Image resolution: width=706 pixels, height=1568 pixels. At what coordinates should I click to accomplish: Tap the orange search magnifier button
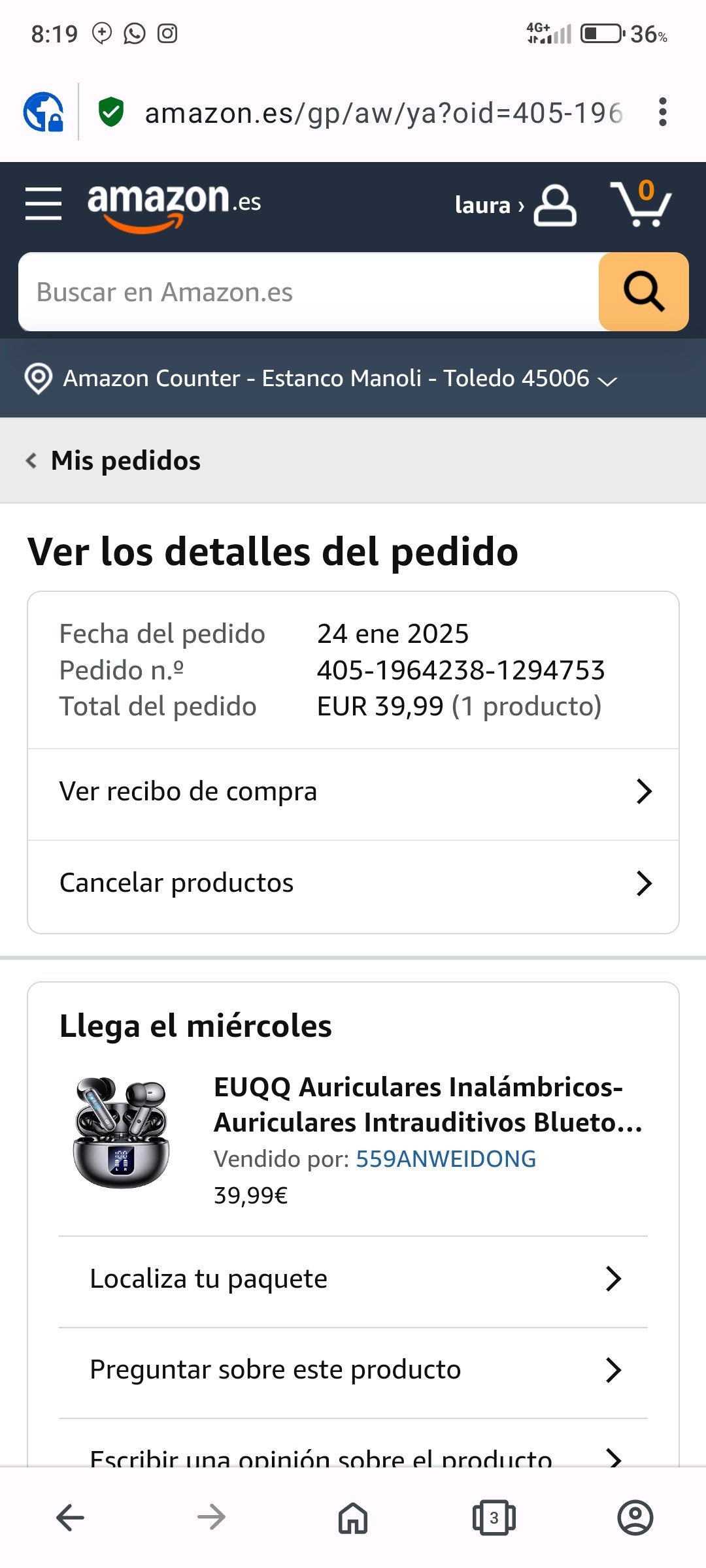point(643,292)
